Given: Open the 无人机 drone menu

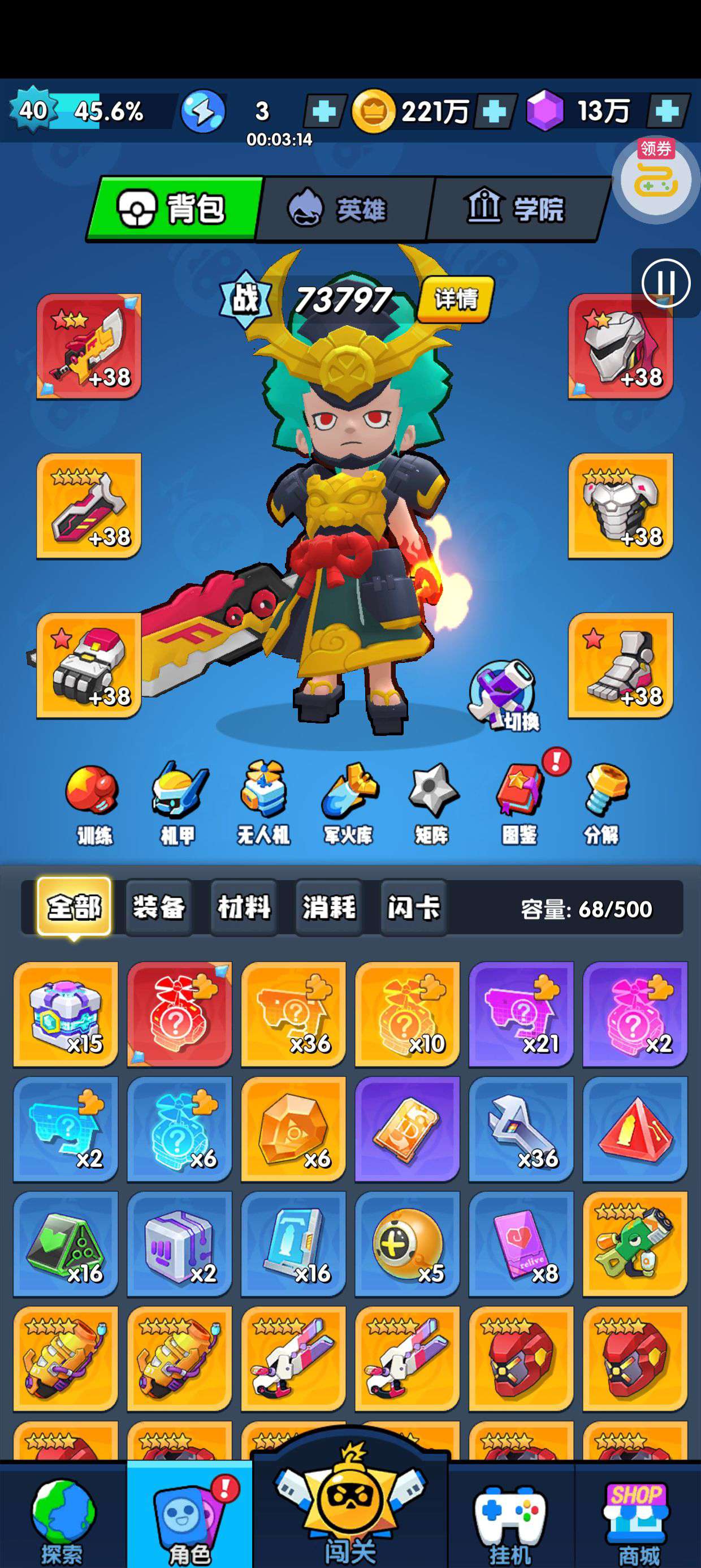Looking at the screenshot, I should (x=263, y=803).
